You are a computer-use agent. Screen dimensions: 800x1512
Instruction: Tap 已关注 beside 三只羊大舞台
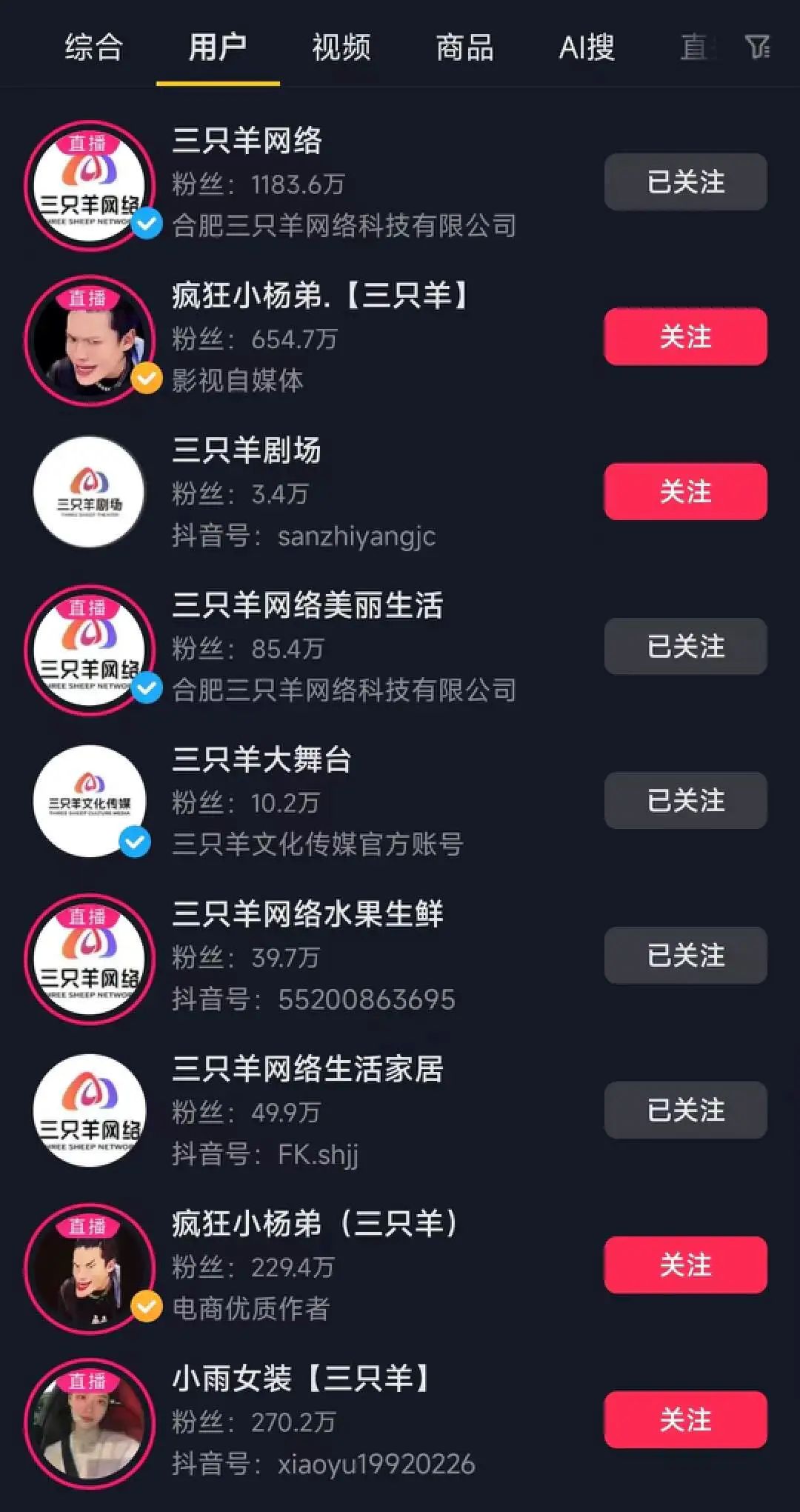tap(685, 801)
